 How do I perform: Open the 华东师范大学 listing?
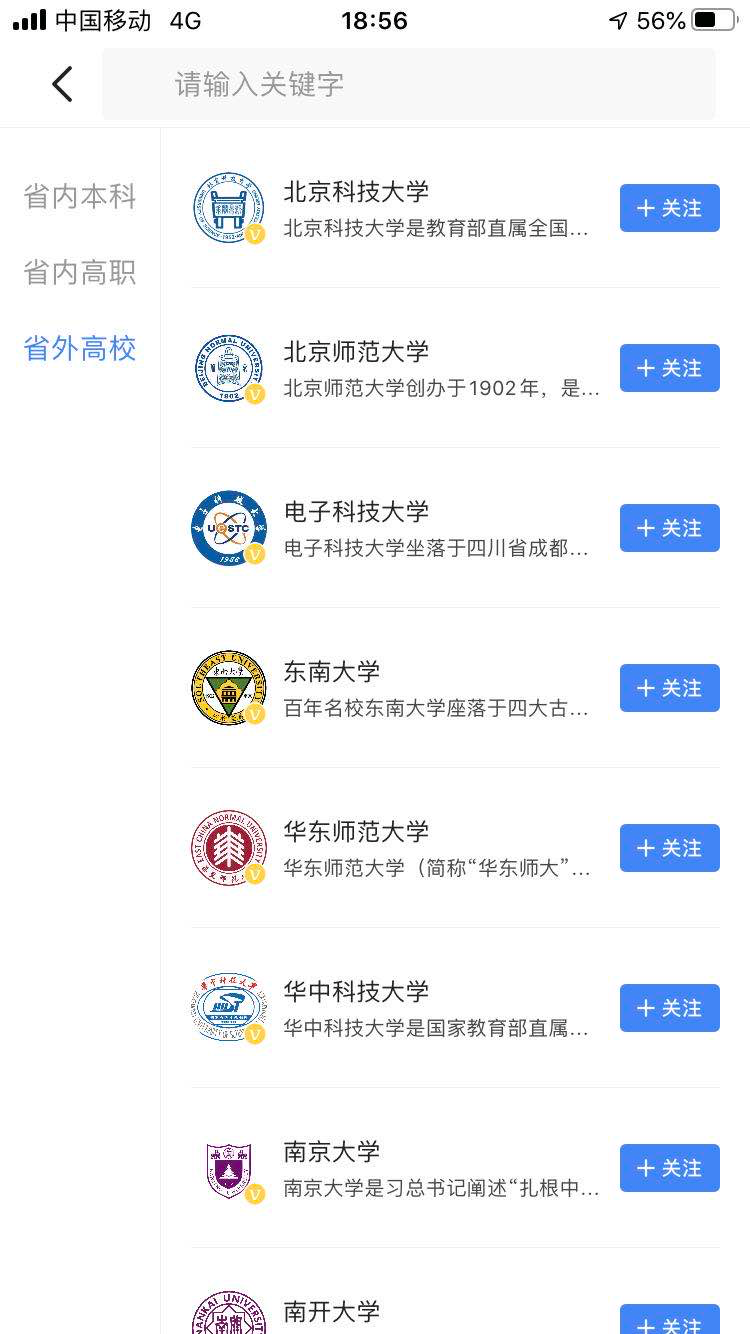[400, 848]
